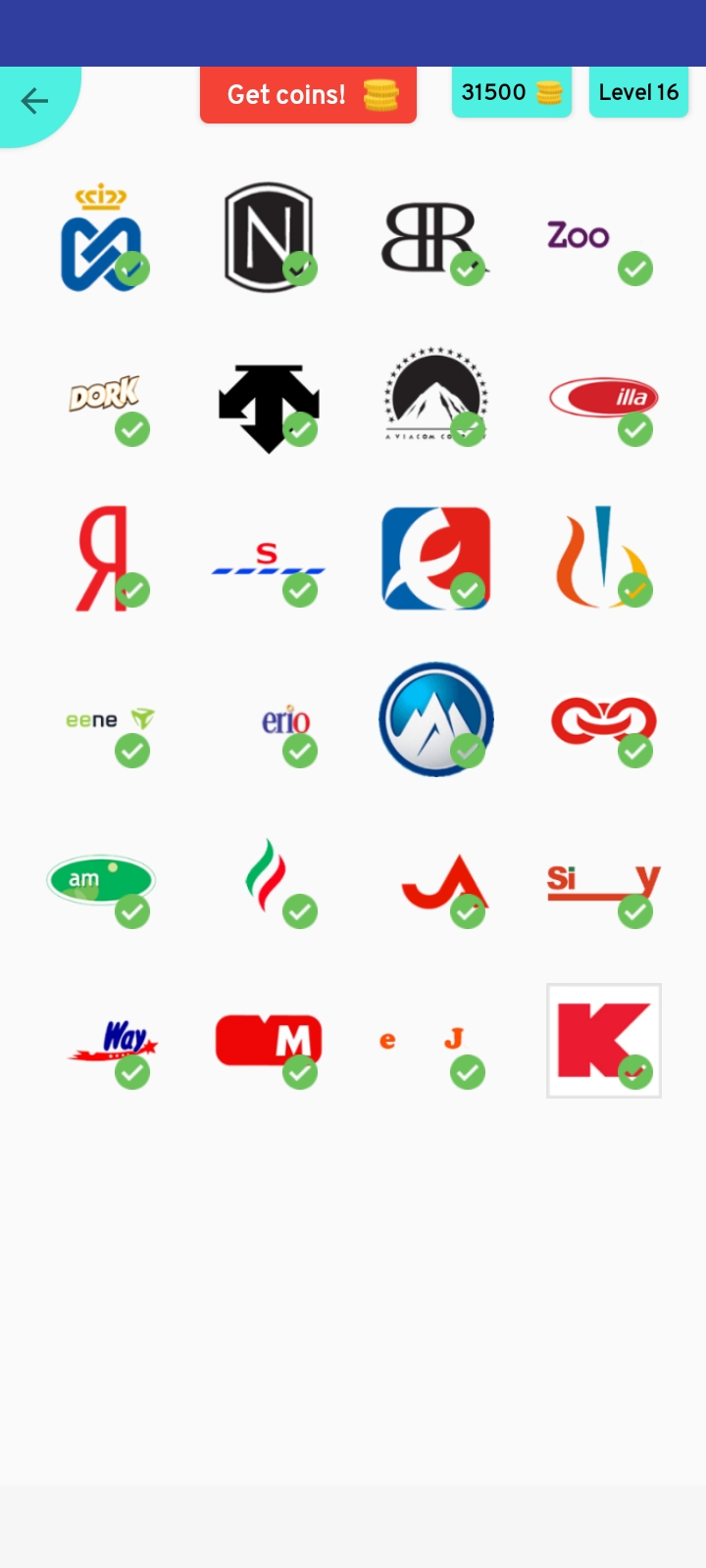Open the crowned blue knot logo tile
The image size is (706, 1568).
[x=101, y=238]
